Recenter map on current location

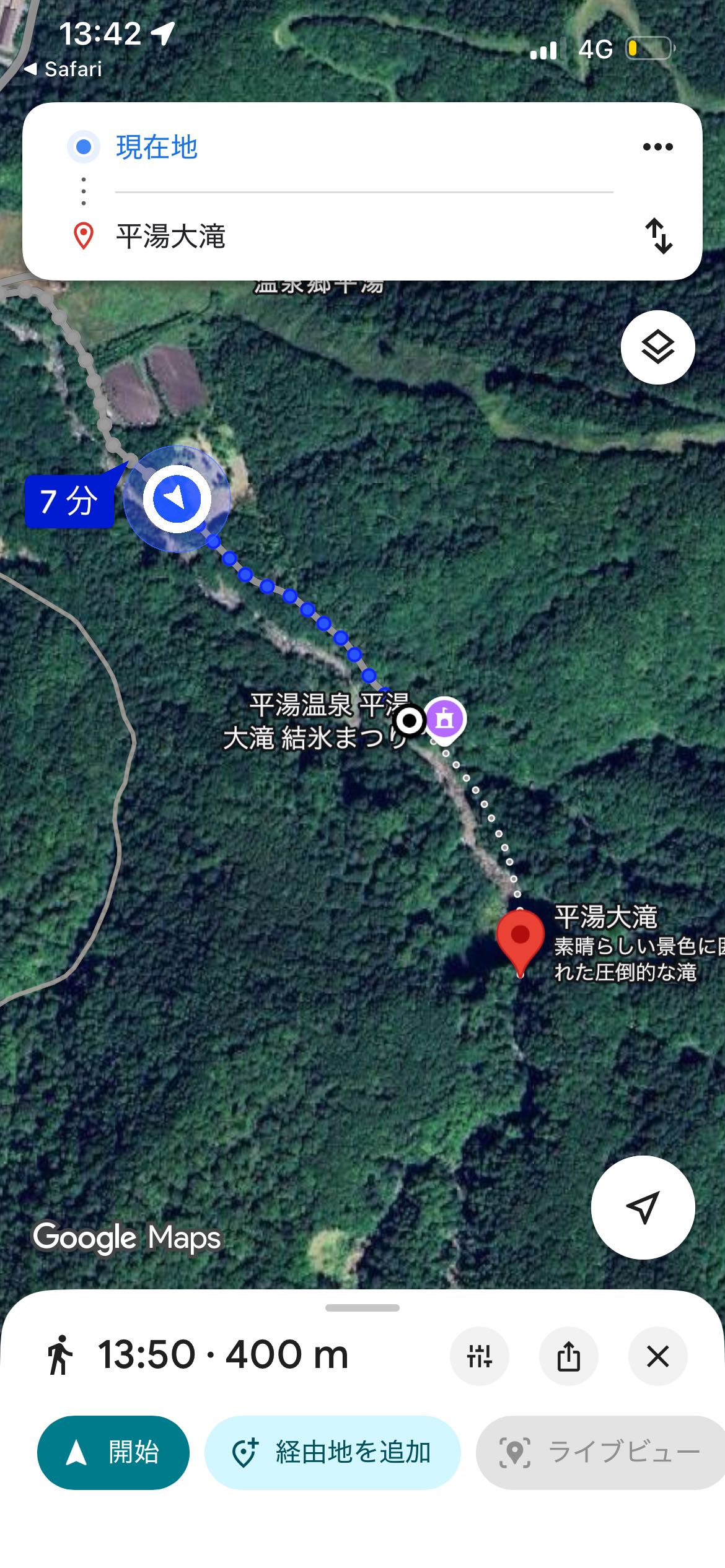(643, 1207)
